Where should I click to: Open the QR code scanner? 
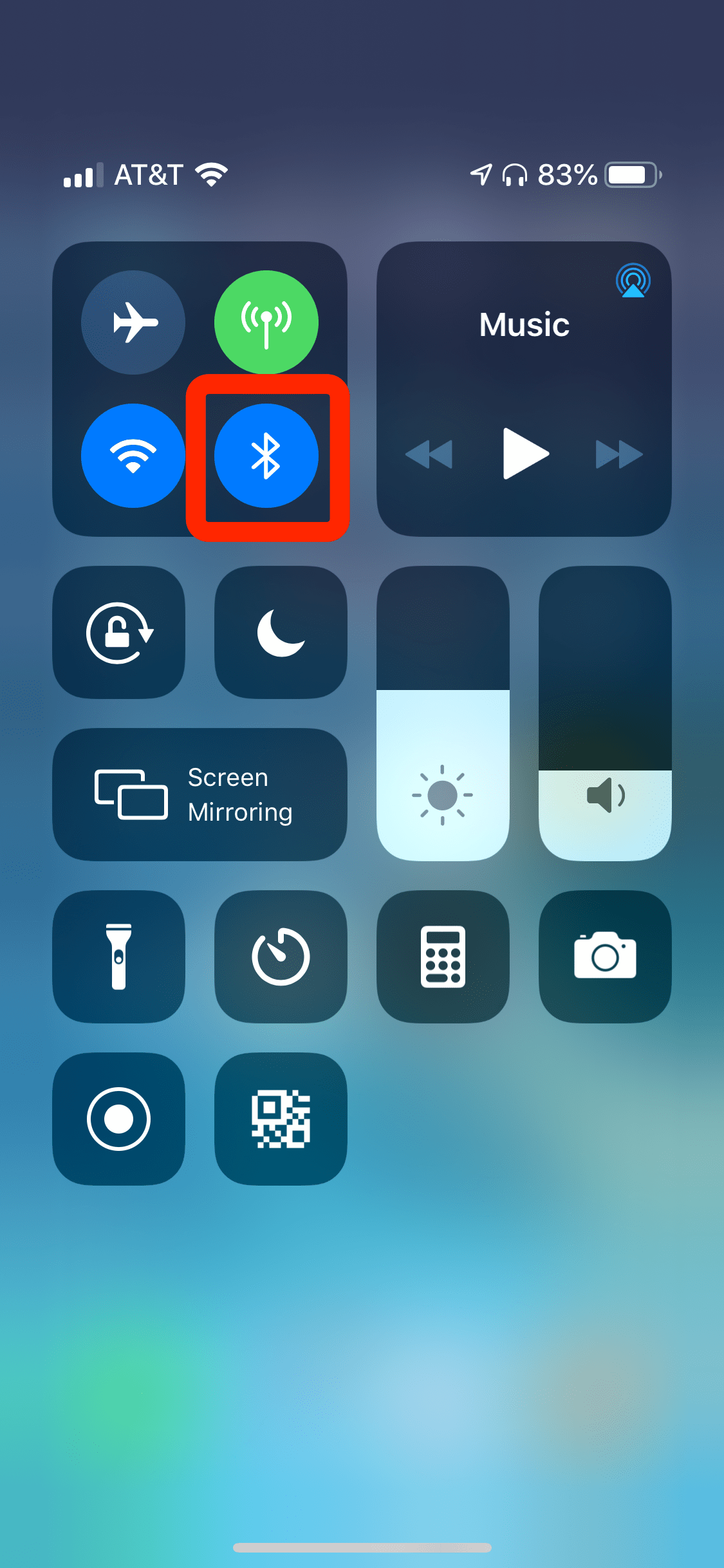(281, 1119)
